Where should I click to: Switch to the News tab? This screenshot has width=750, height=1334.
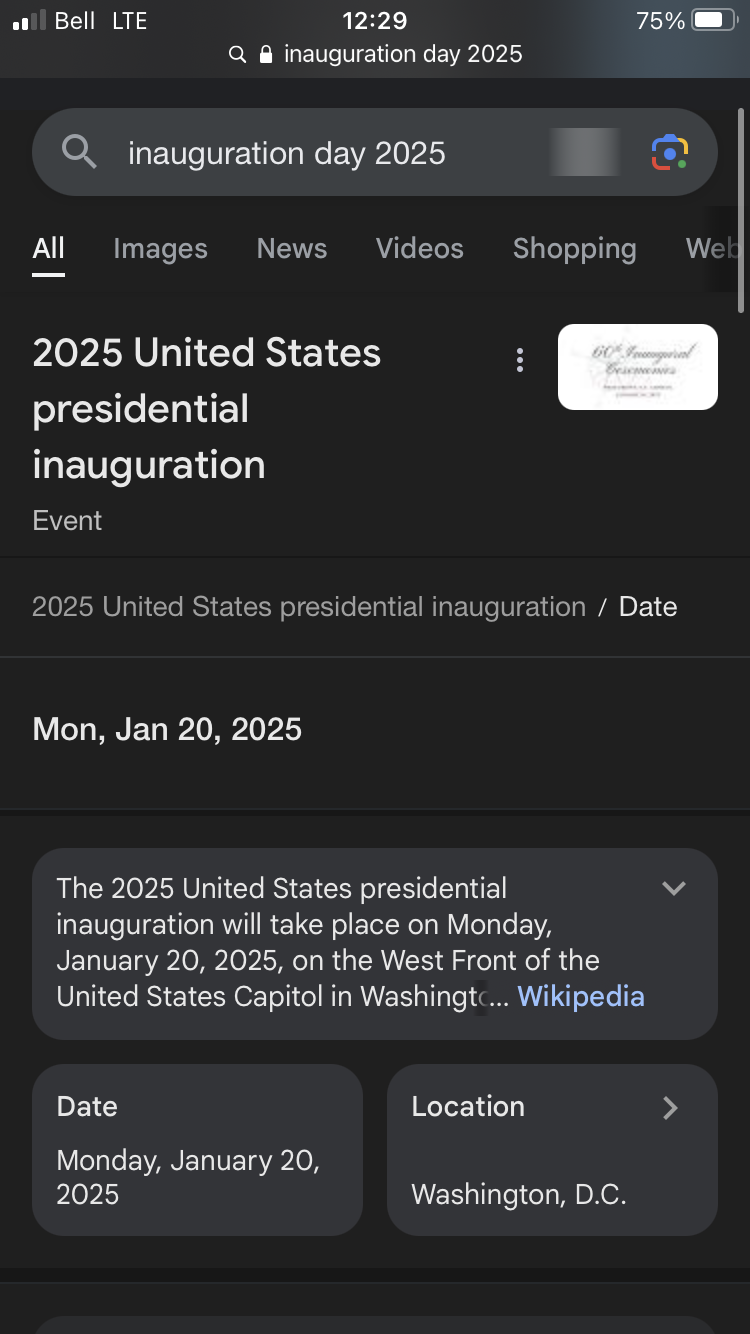click(291, 248)
